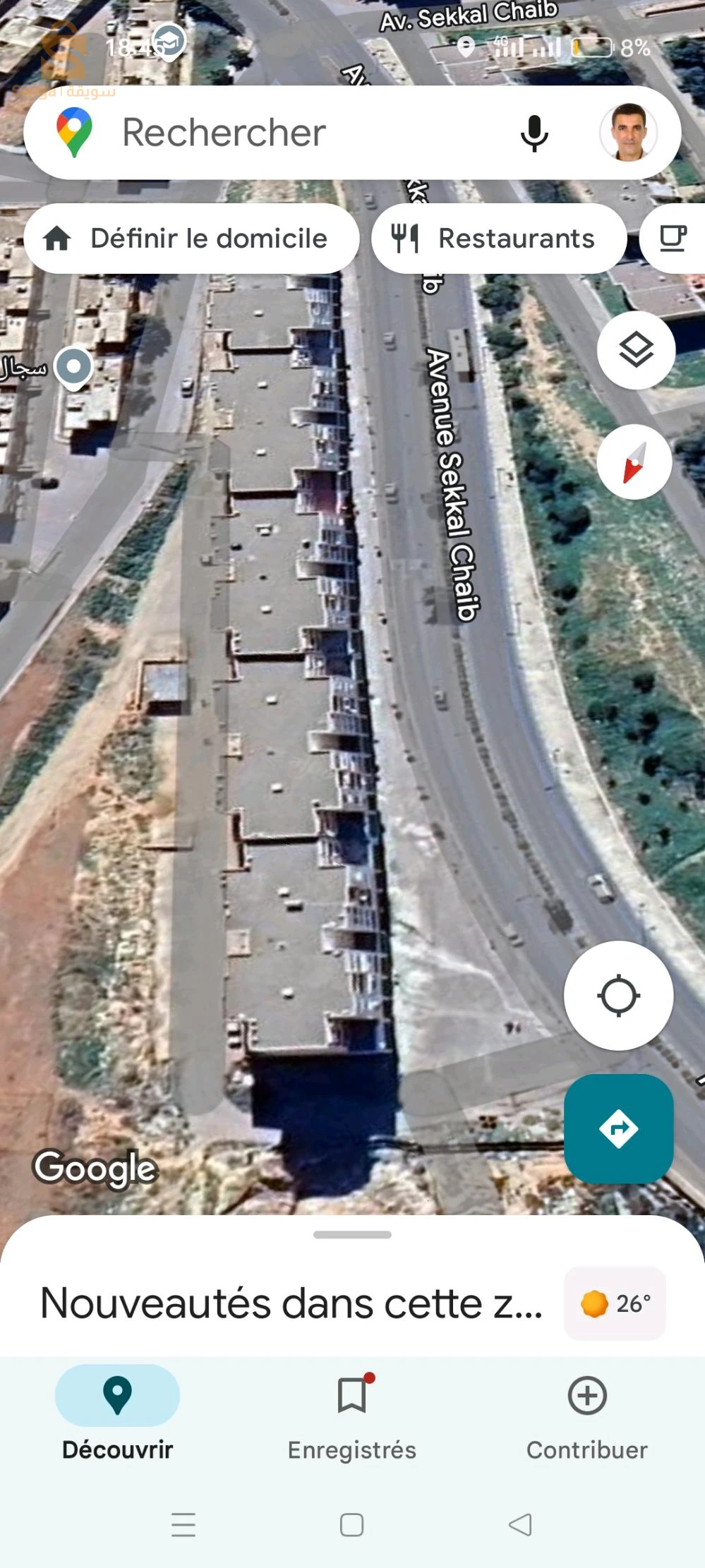Expand the sheet using its drag handle
Image resolution: width=705 pixels, height=1568 pixels.
tap(352, 1235)
